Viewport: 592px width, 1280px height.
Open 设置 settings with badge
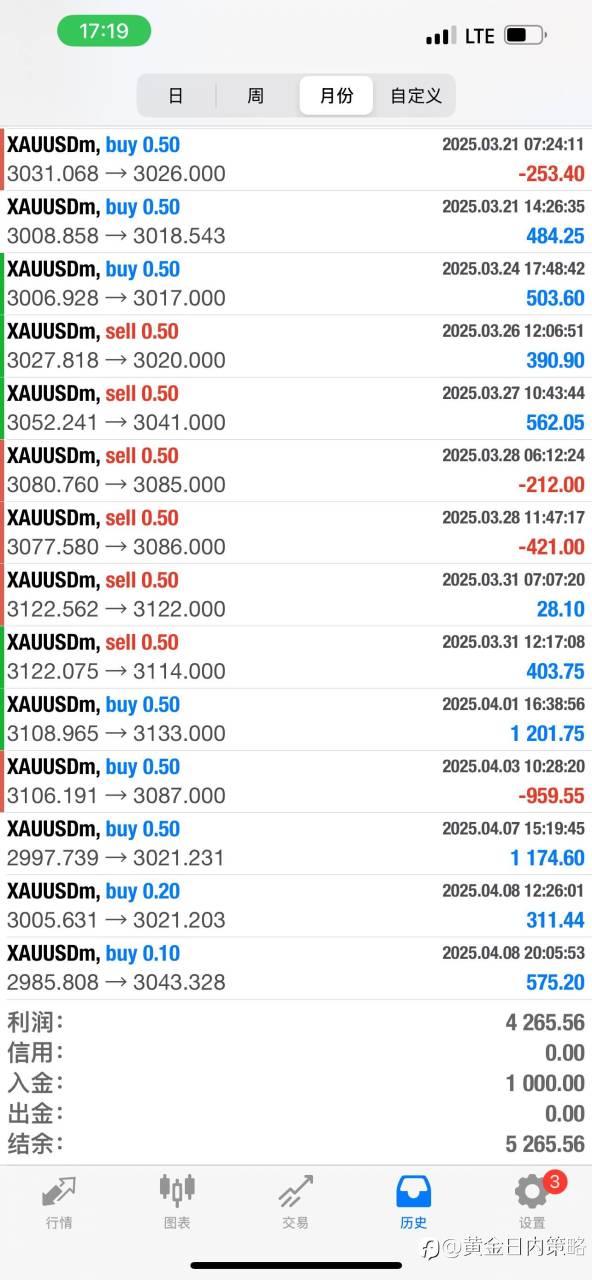[x=533, y=1201]
